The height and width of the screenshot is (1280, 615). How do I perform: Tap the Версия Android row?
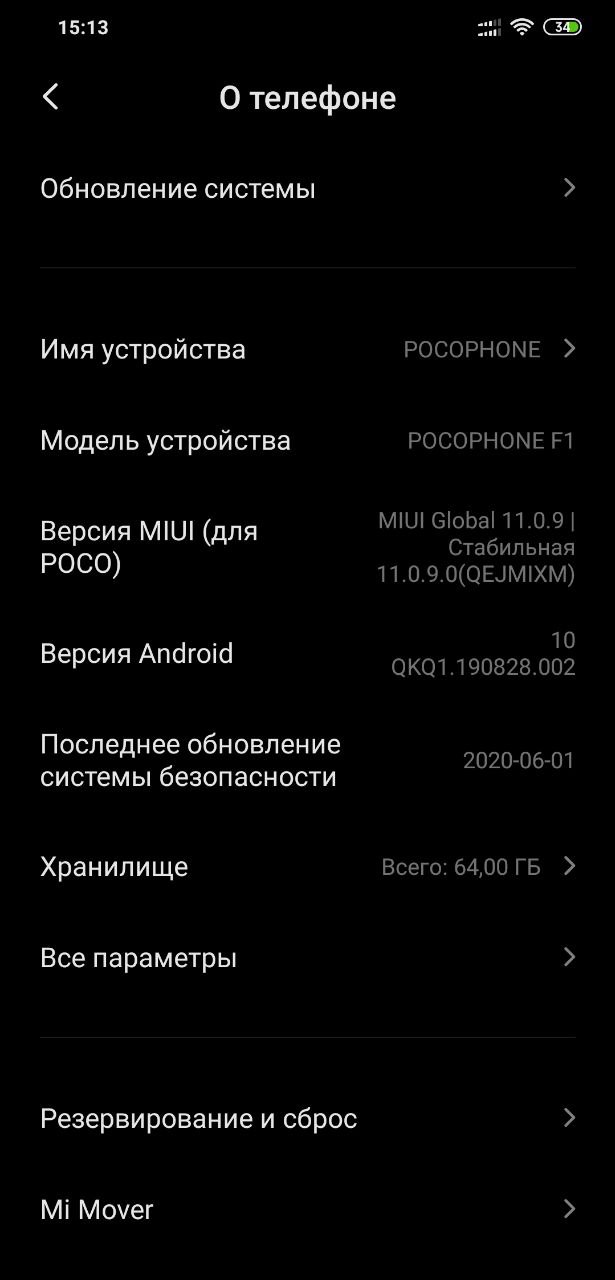(307, 653)
